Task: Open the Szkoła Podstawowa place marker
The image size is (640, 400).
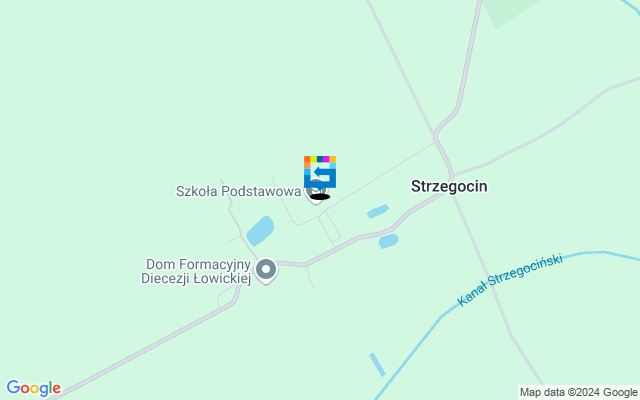Action: click(313, 191)
